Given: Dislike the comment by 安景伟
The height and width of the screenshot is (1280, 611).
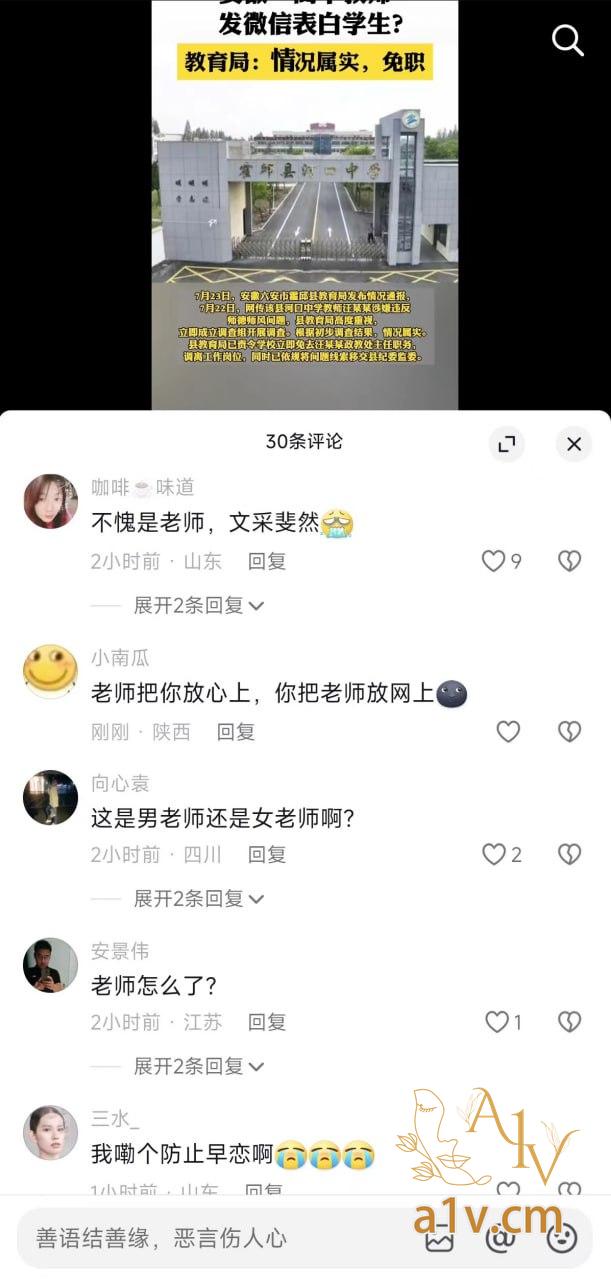Looking at the screenshot, I should (x=569, y=1022).
